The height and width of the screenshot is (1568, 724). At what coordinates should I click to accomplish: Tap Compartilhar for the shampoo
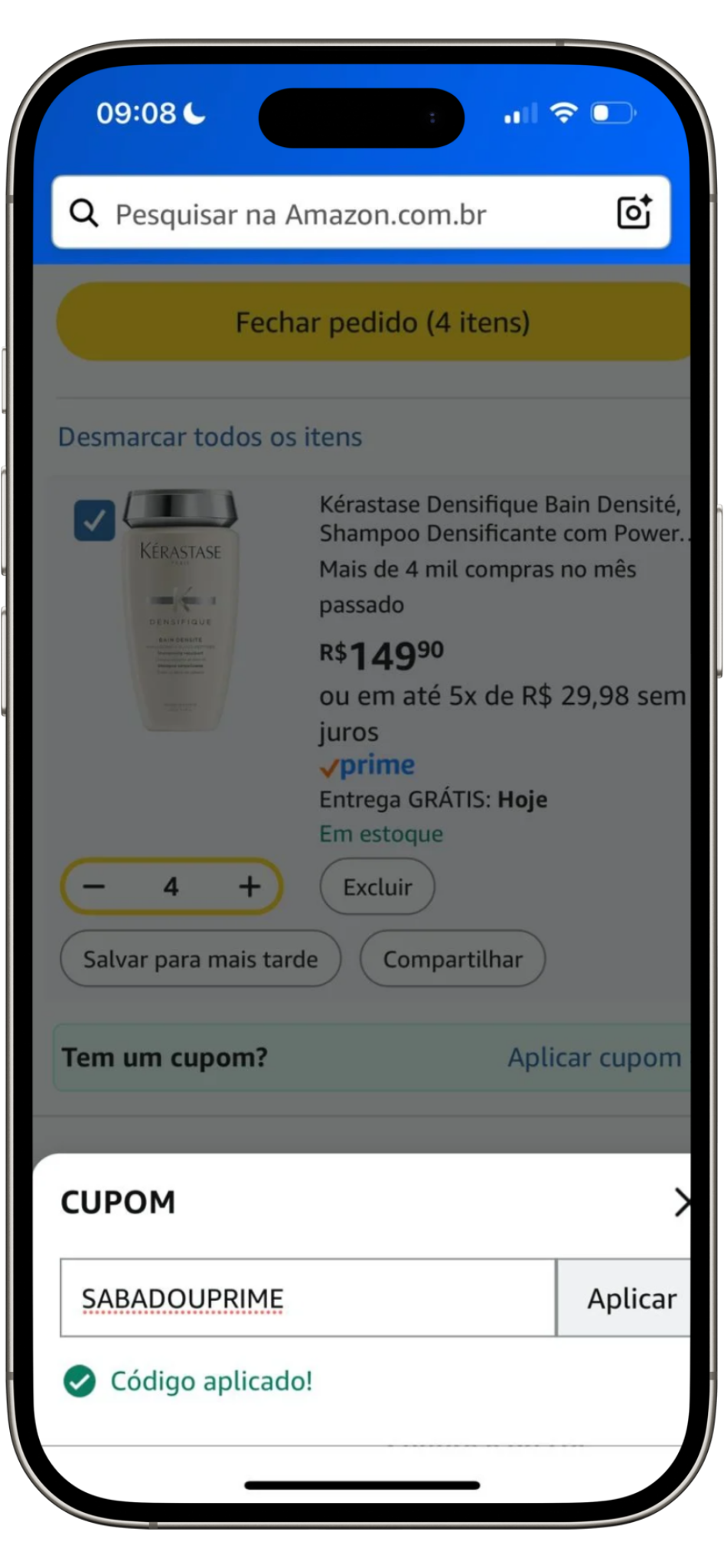point(452,959)
